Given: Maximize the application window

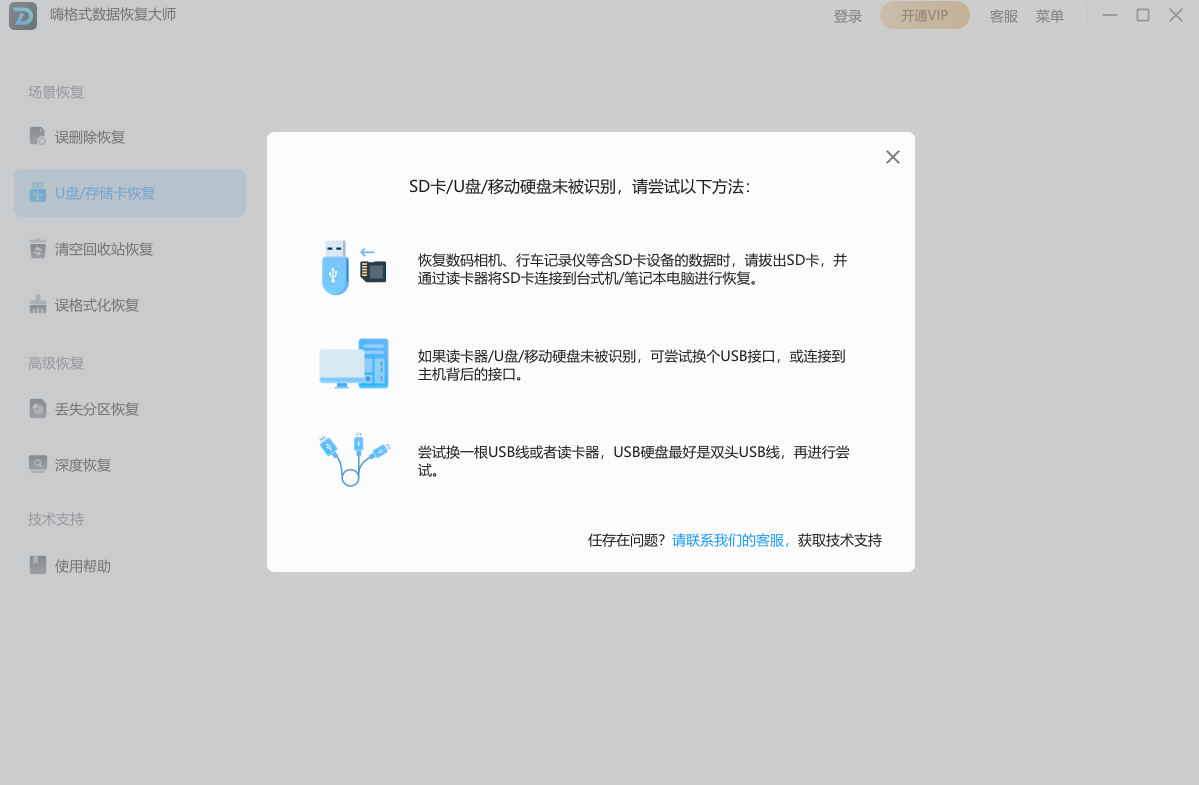Looking at the screenshot, I should pyautogui.click(x=1143, y=15).
